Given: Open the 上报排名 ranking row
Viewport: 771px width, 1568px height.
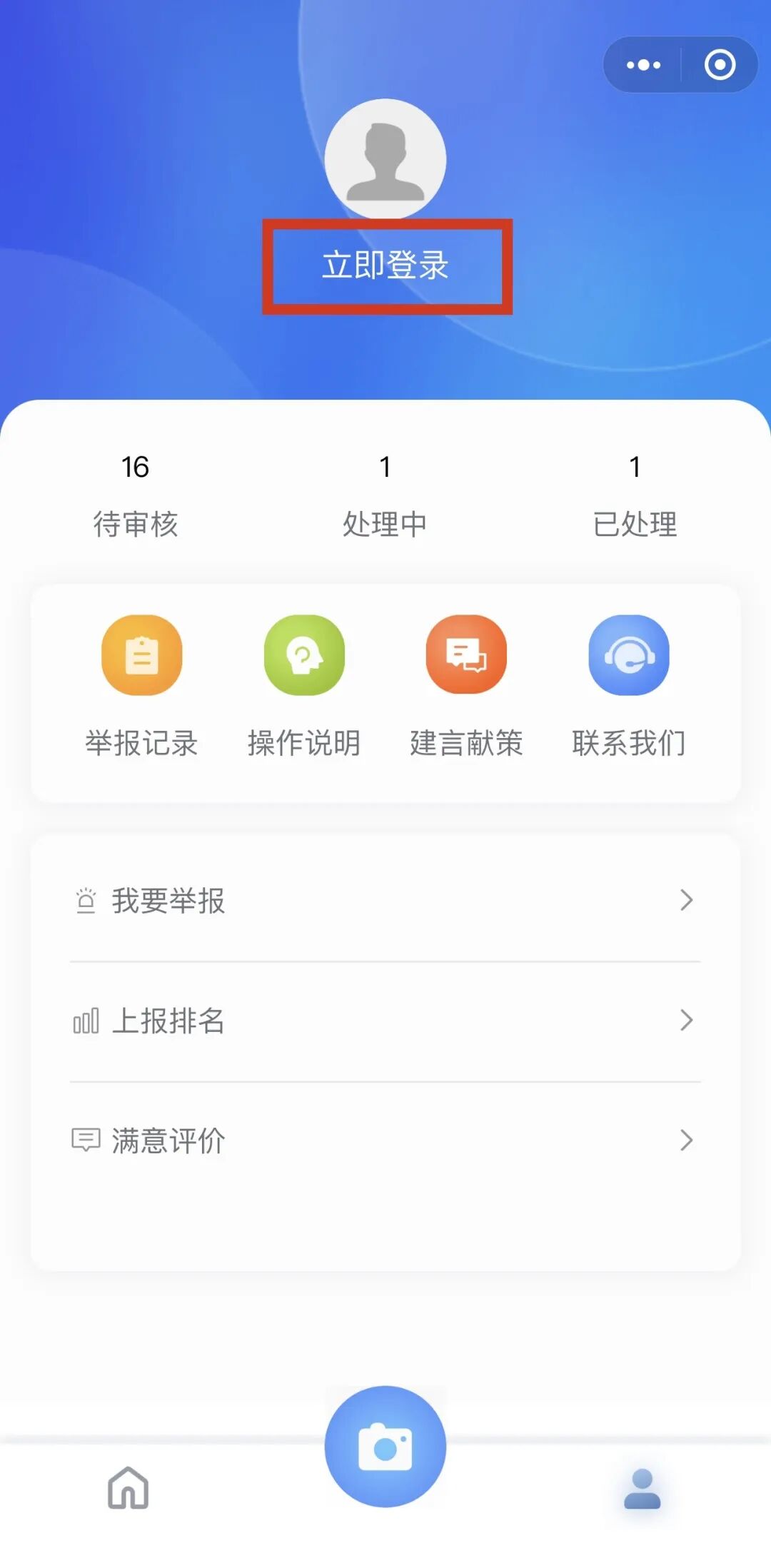Looking at the screenshot, I should pyautogui.click(x=385, y=1021).
